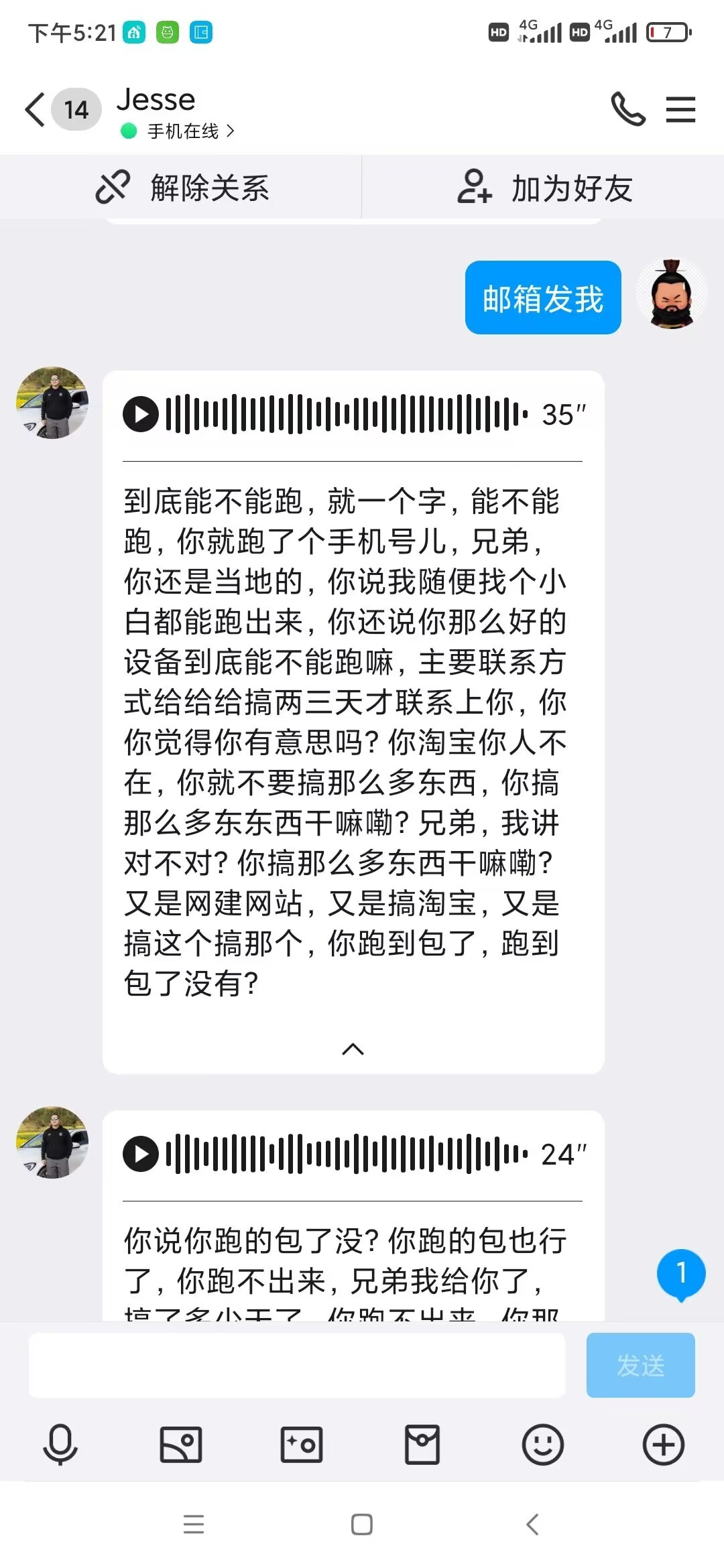This screenshot has height=1568, width=724.
Task: Focus the message text input box
Action: coord(297,1365)
